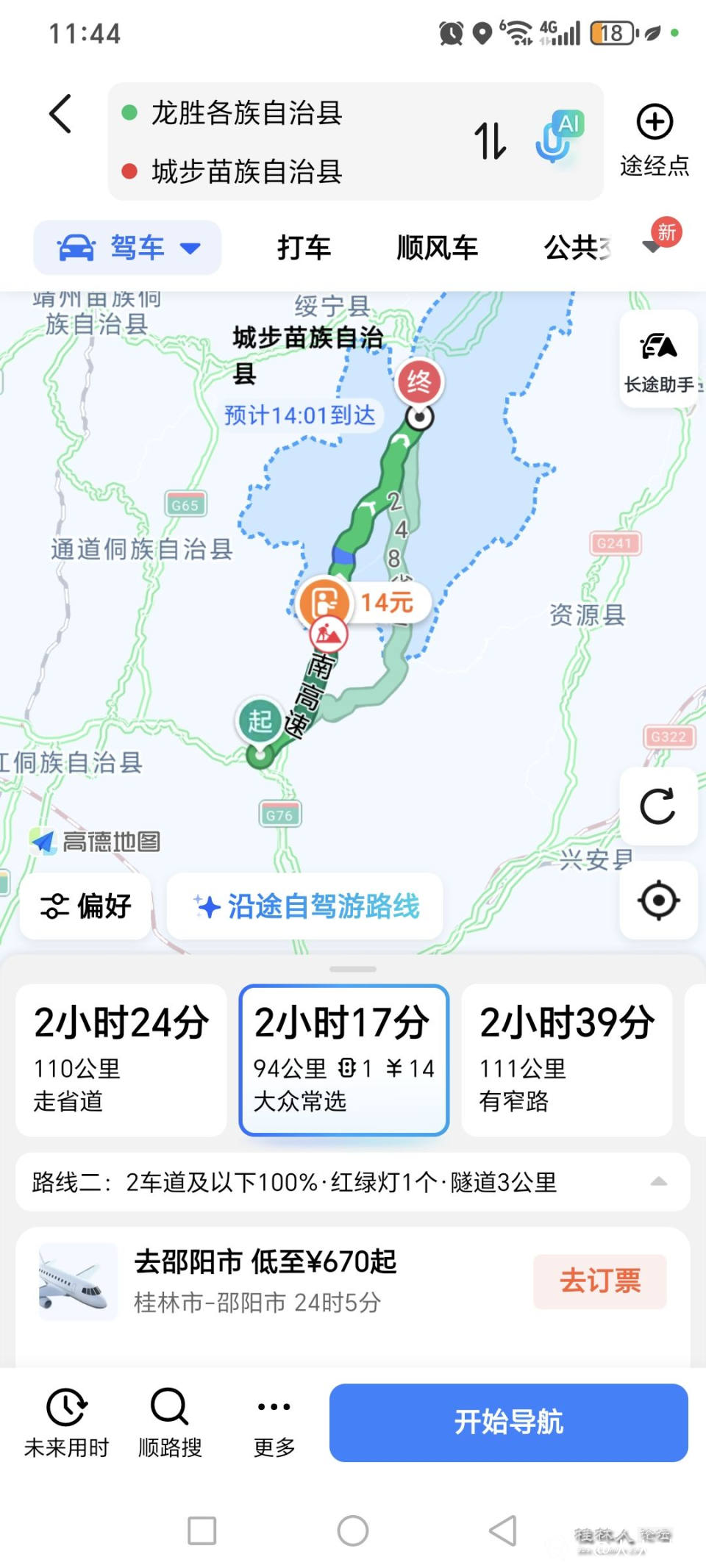Select the 2小时39分 有窄路 route
This screenshot has height=1568, width=706.
pos(566,1059)
